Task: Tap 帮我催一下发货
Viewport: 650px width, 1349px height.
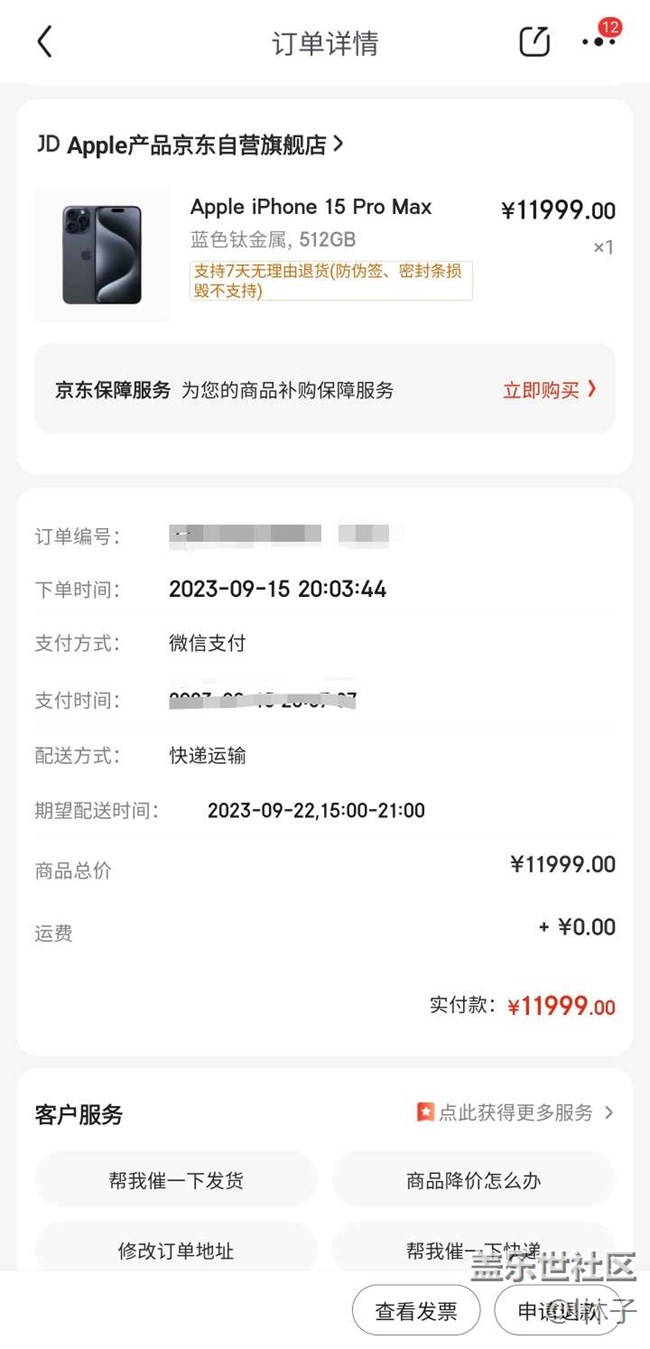Action: (176, 1180)
